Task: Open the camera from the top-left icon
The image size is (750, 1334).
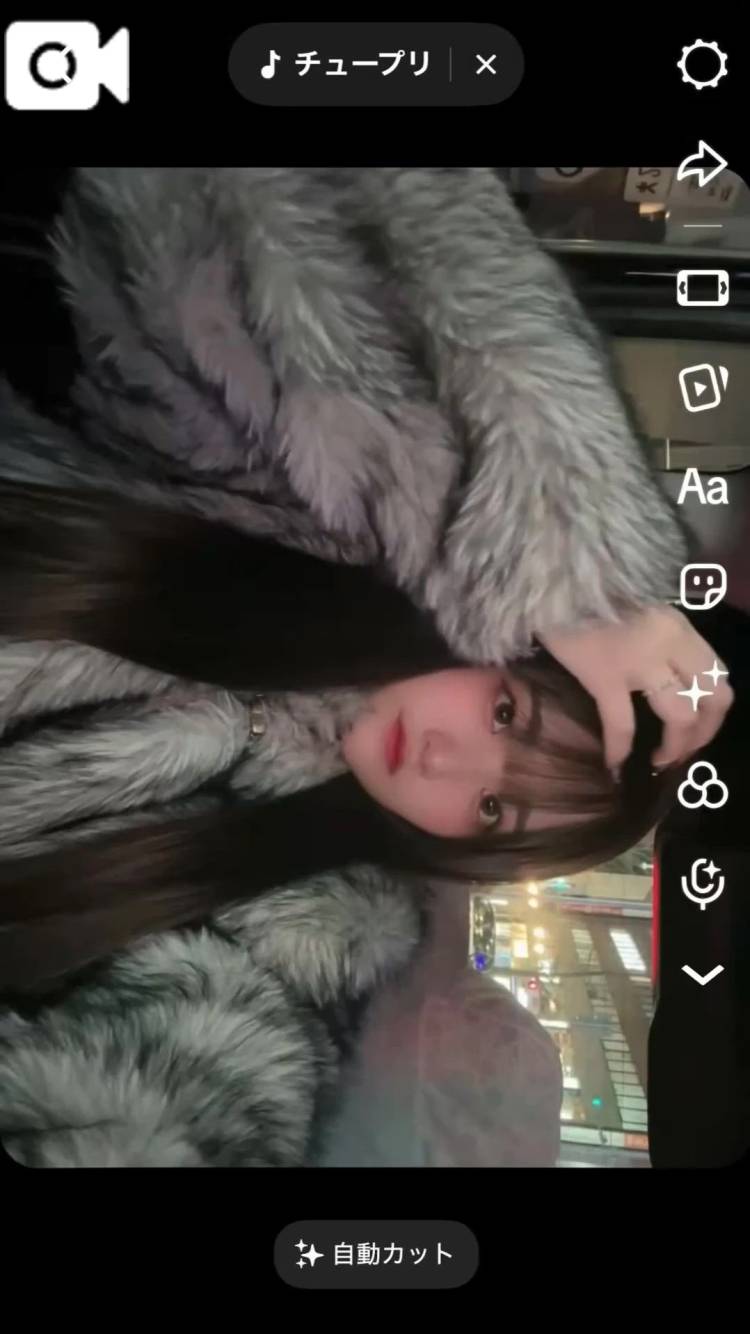Action: pyautogui.click(x=66, y=65)
